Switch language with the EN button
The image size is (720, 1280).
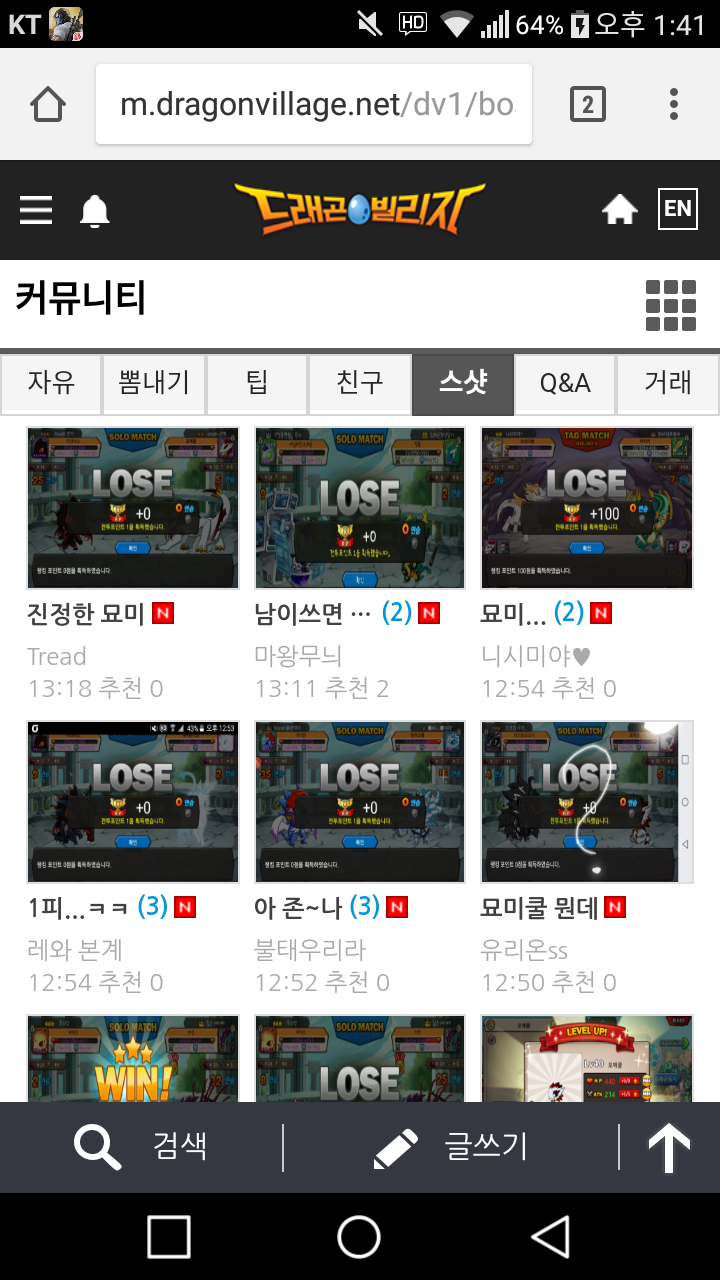[x=677, y=209]
